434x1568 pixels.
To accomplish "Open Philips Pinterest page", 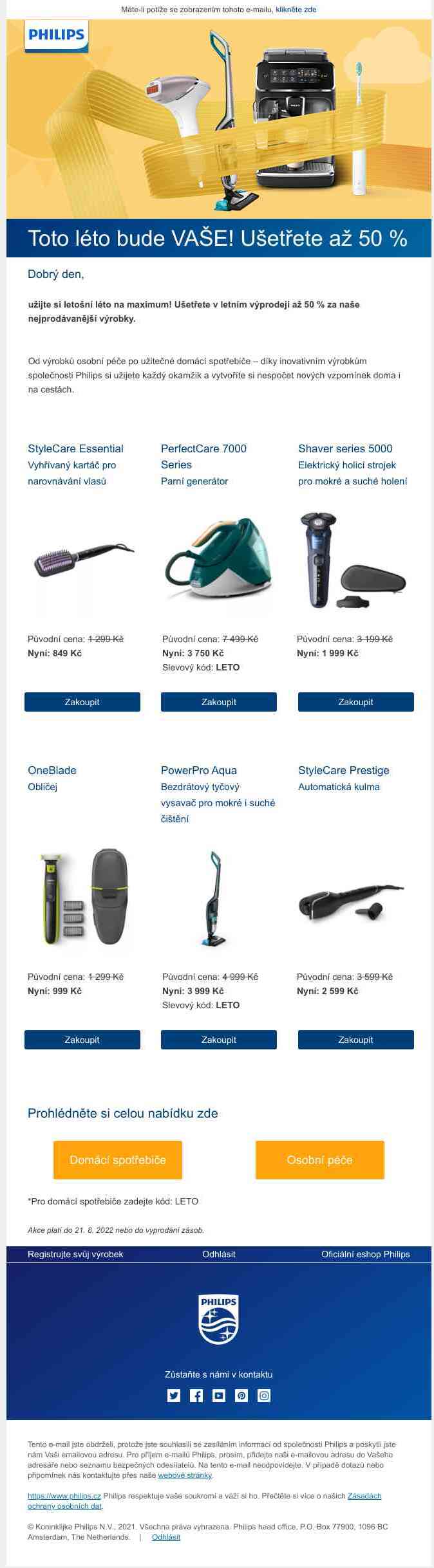I will click(241, 1396).
